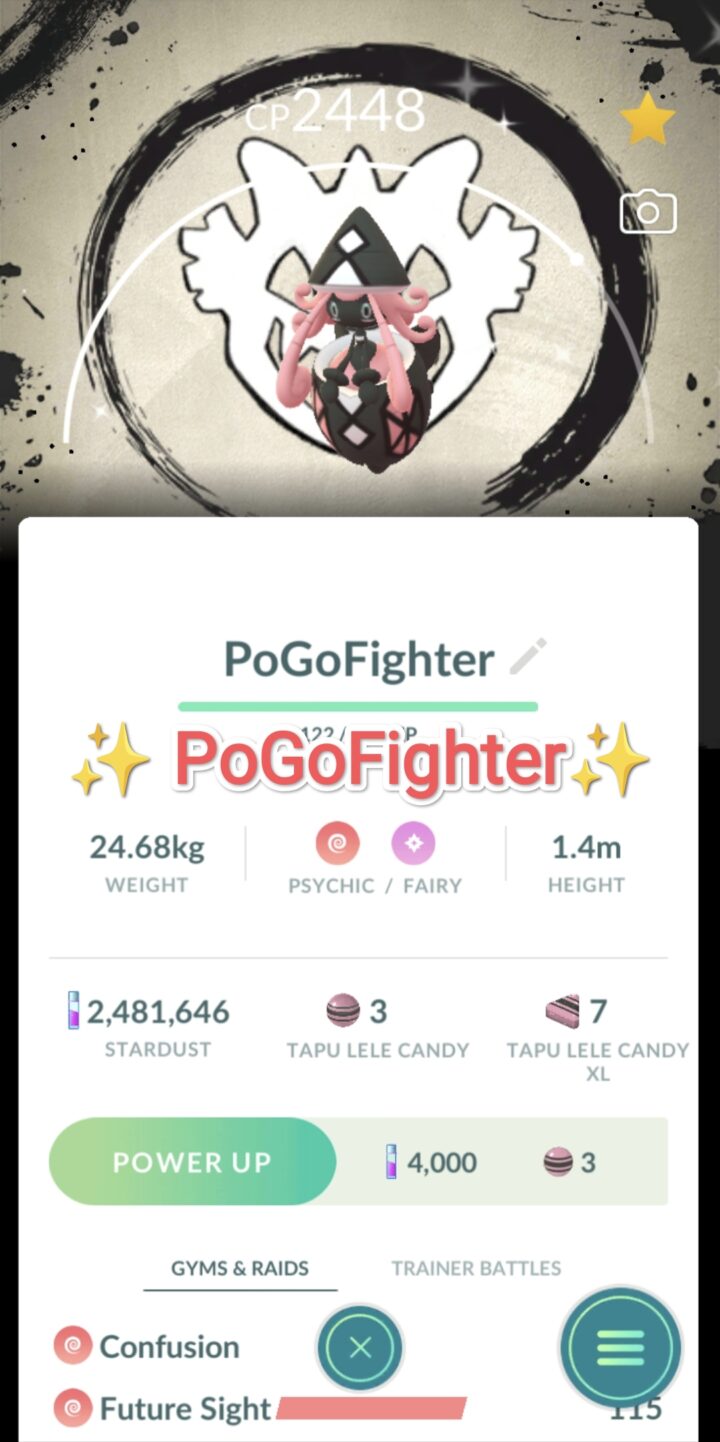The height and width of the screenshot is (1442, 720).
Task: Edit the PoGoFighter nickname with the pencil
Action: [528, 657]
